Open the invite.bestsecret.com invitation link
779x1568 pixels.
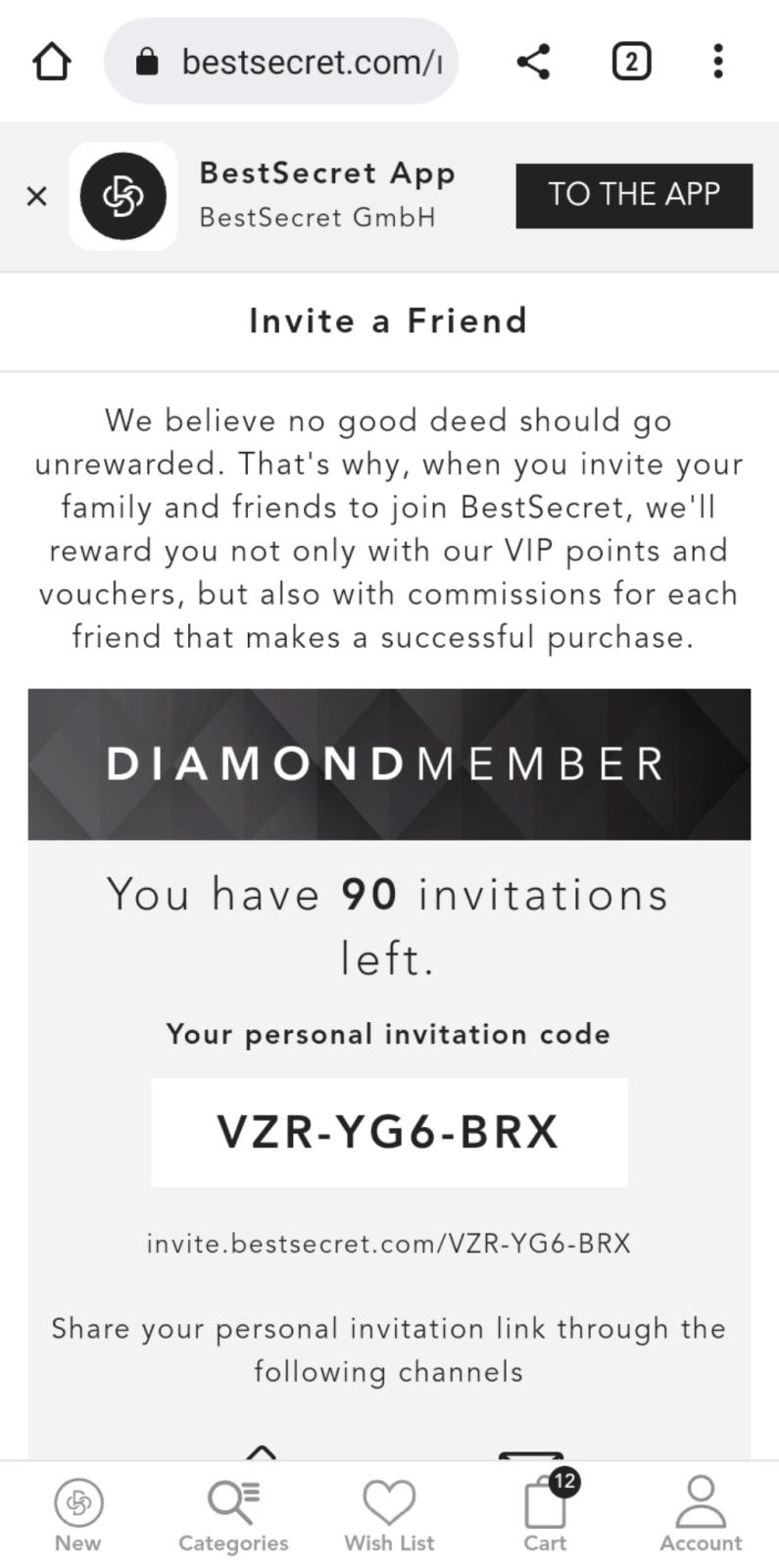[389, 1244]
